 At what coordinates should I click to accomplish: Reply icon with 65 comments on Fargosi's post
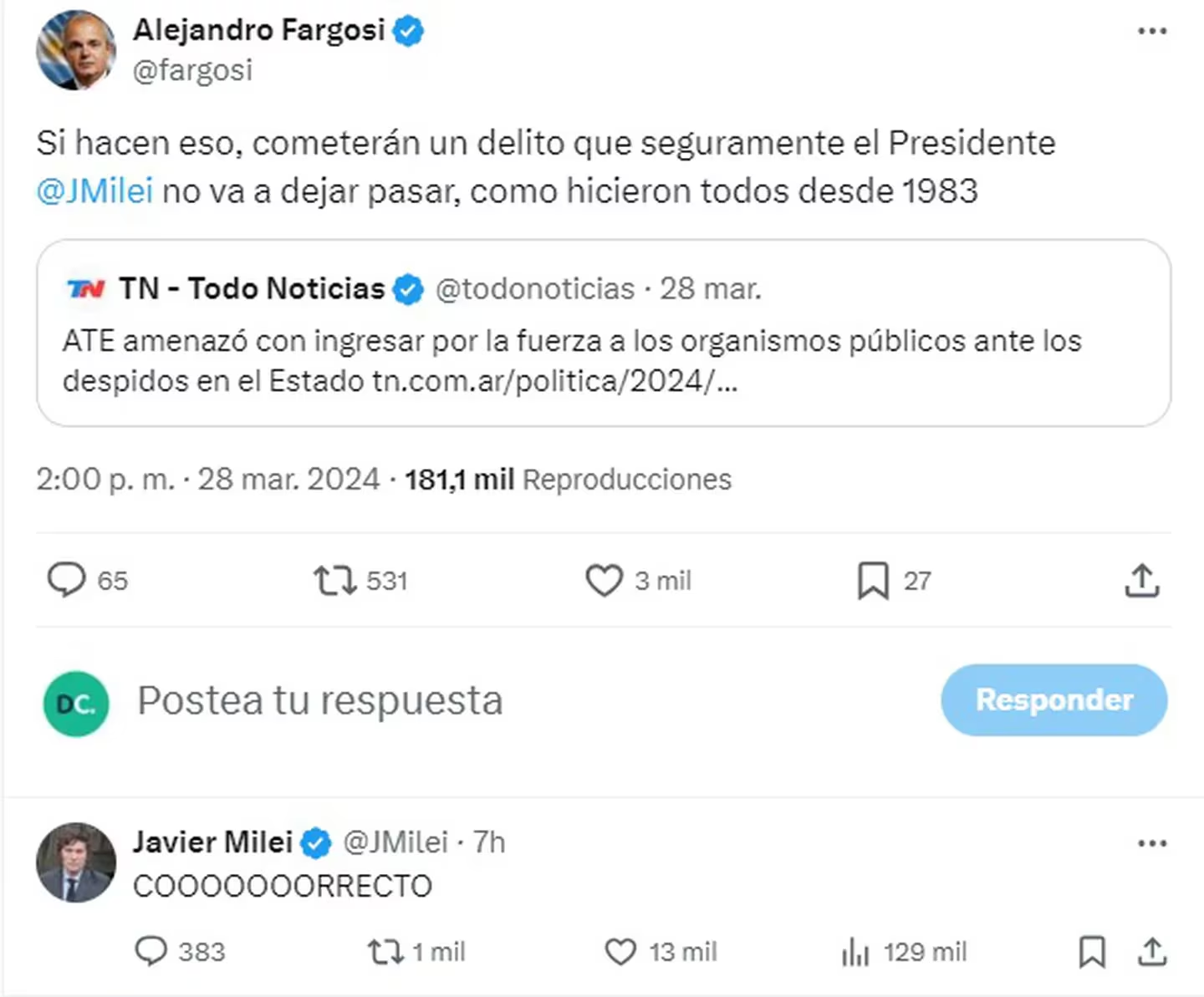coord(67,580)
